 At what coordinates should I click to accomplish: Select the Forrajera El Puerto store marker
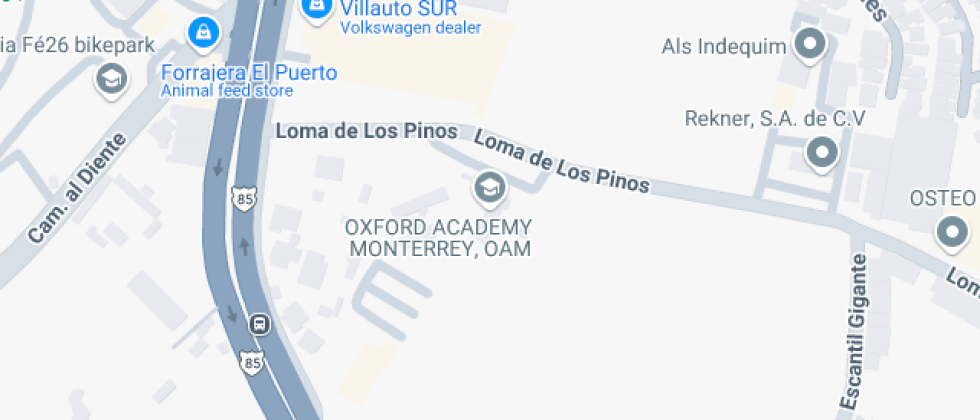[204, 33]
